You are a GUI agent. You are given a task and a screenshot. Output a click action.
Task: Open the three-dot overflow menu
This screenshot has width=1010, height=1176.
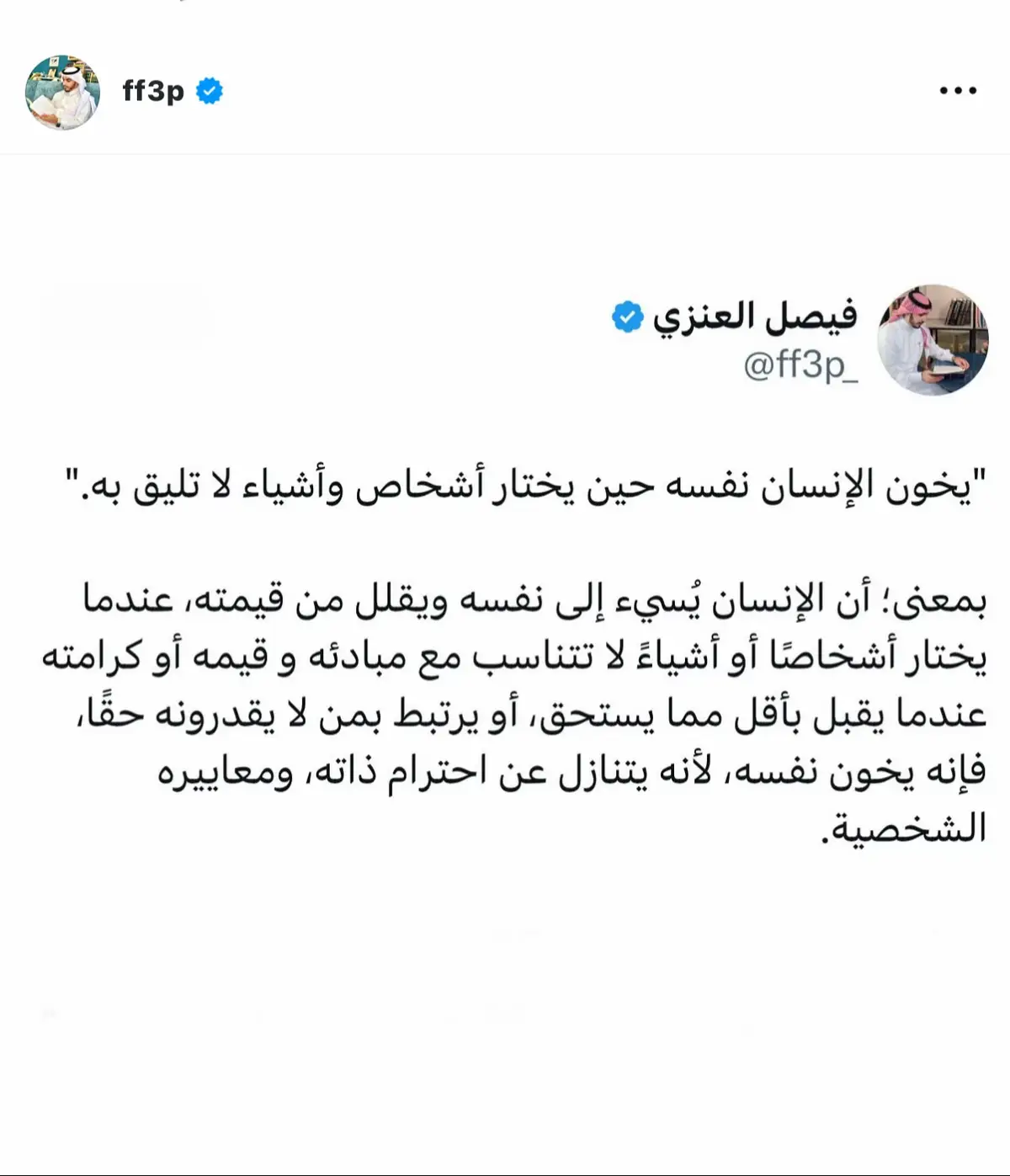(958, 91)
